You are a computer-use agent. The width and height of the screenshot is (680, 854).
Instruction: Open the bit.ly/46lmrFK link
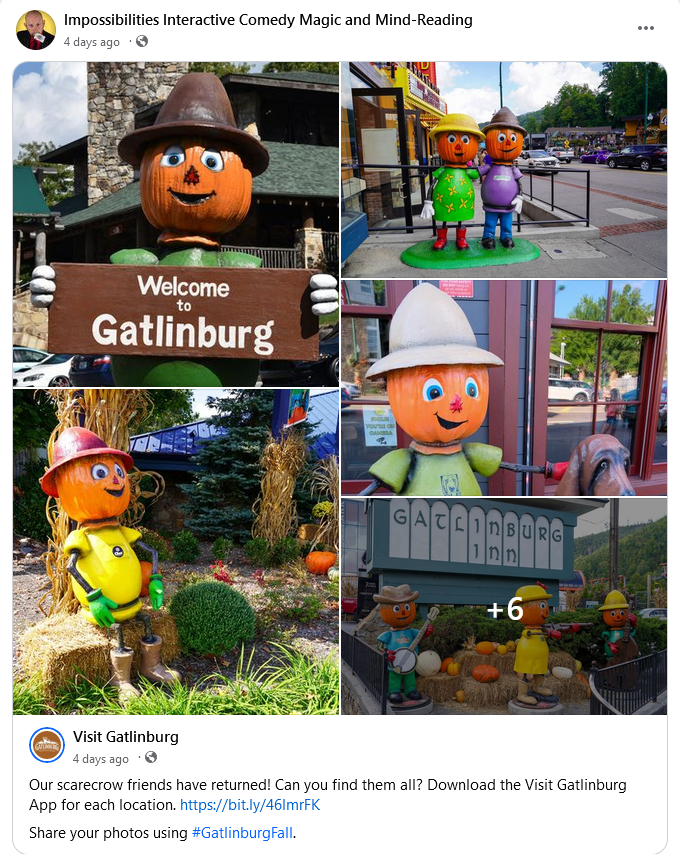click(x=250, y=805)
